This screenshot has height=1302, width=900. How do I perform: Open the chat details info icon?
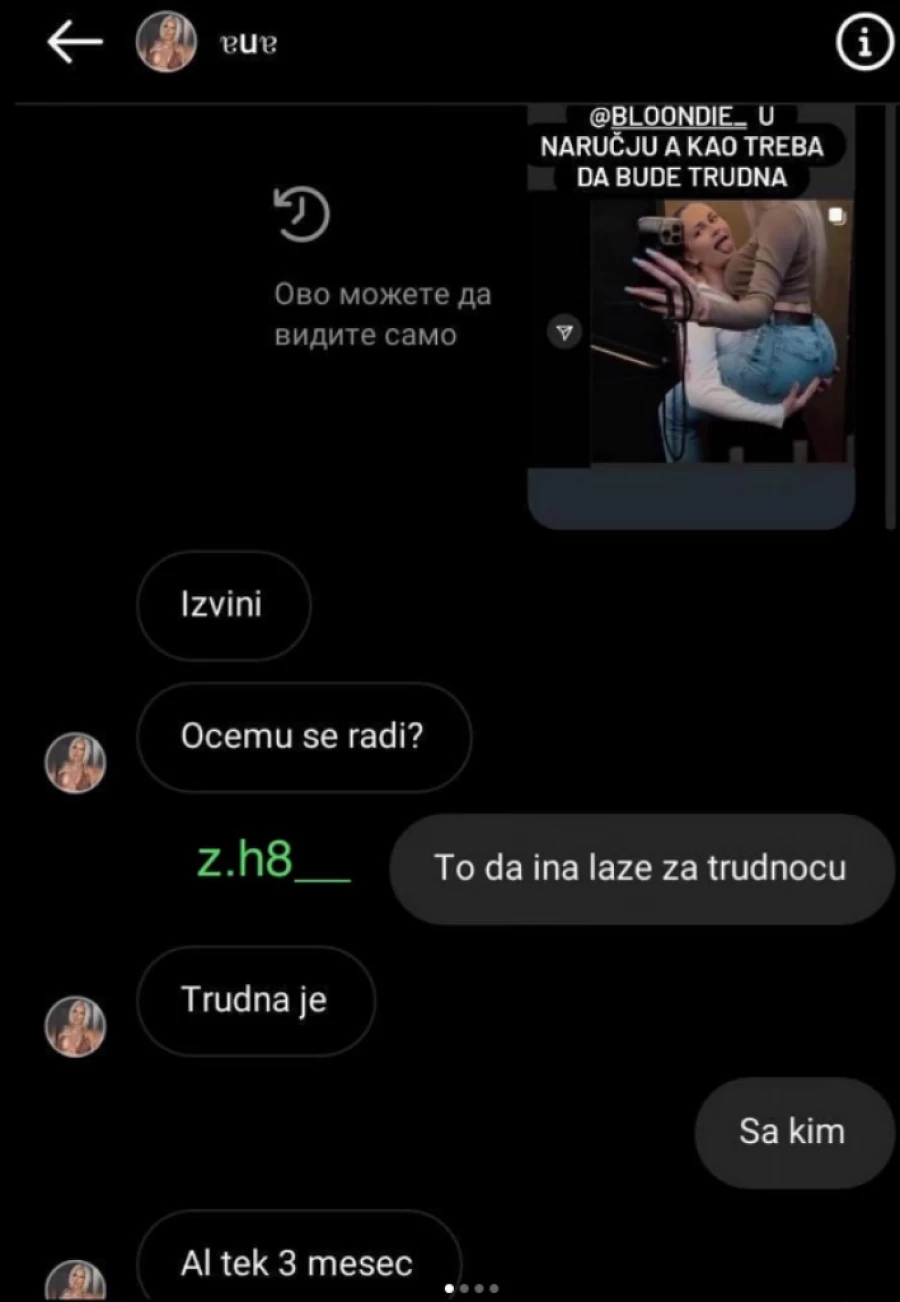tap(864, 44)
